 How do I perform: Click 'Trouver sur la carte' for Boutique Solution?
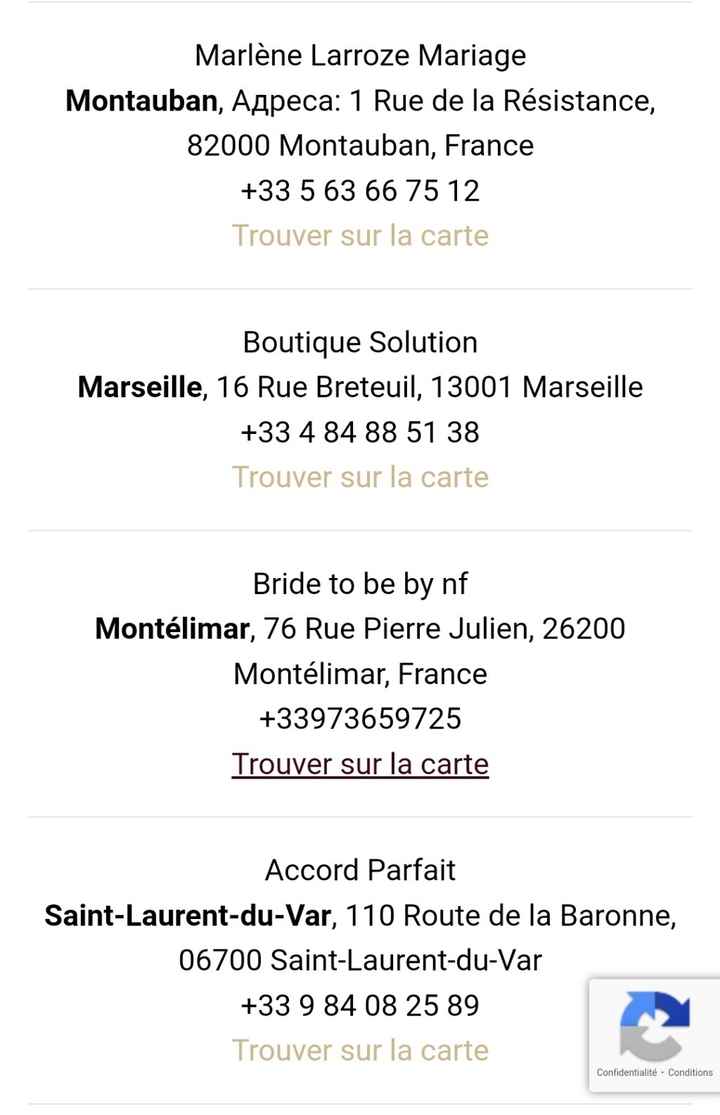coord(361,478)
